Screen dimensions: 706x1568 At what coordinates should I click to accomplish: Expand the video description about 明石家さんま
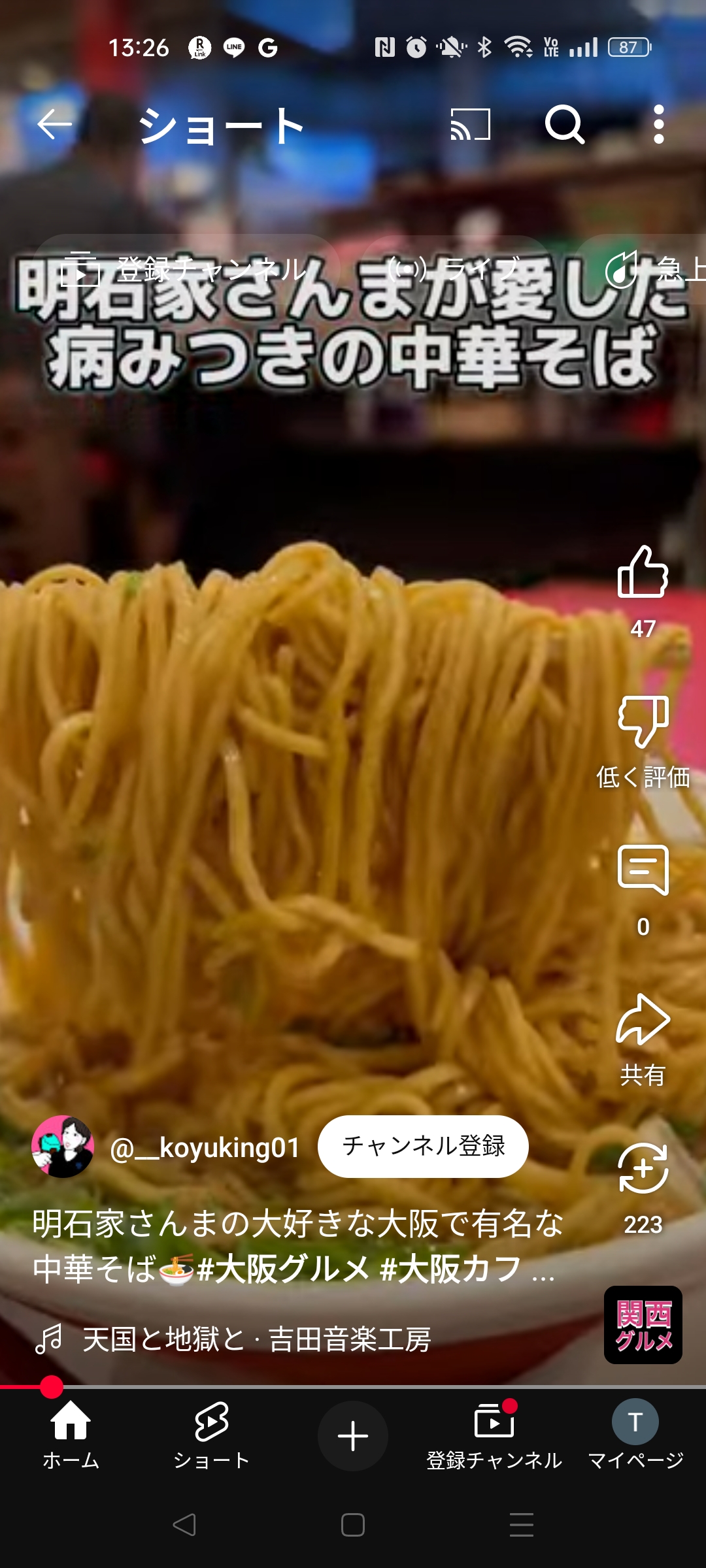(x=297, y=1245)
